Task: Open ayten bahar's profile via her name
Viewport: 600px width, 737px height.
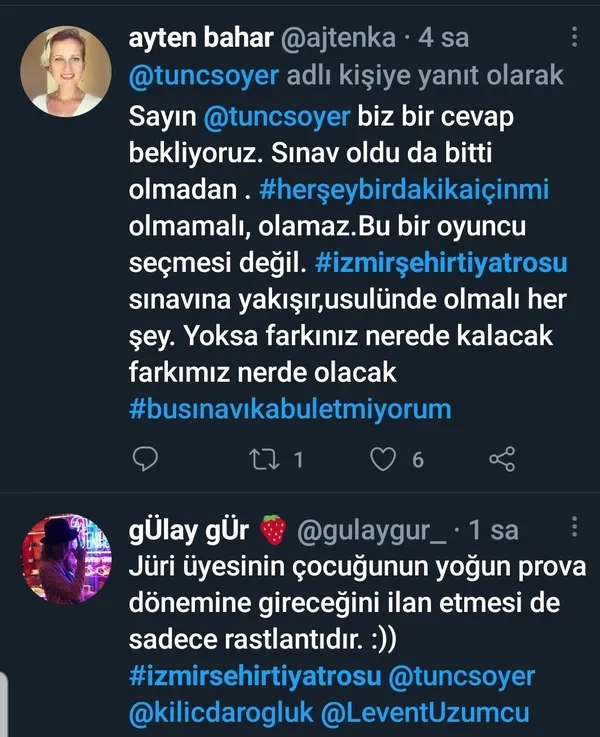Action: (x=201, y=38)
